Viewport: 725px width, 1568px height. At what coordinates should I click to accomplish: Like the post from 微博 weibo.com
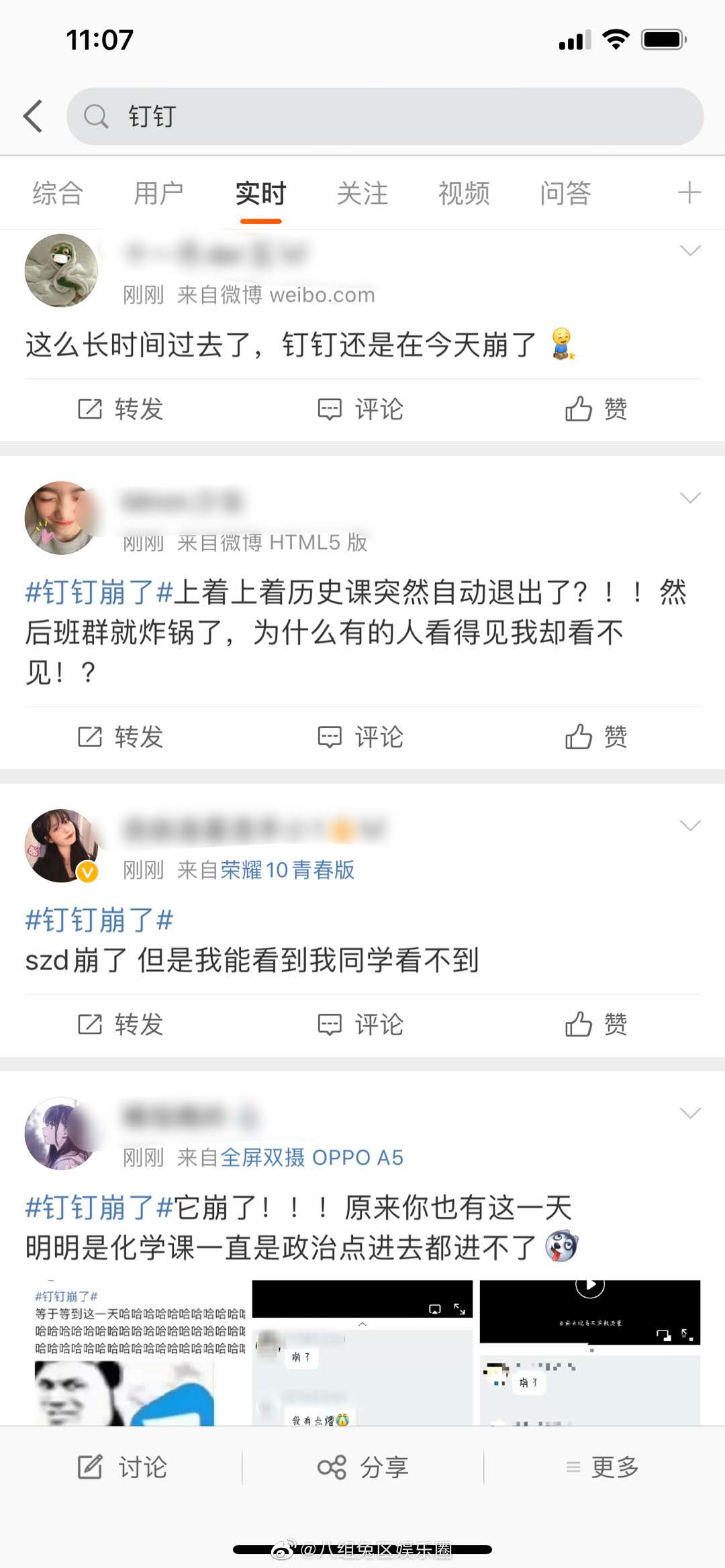tap(596, 409)
